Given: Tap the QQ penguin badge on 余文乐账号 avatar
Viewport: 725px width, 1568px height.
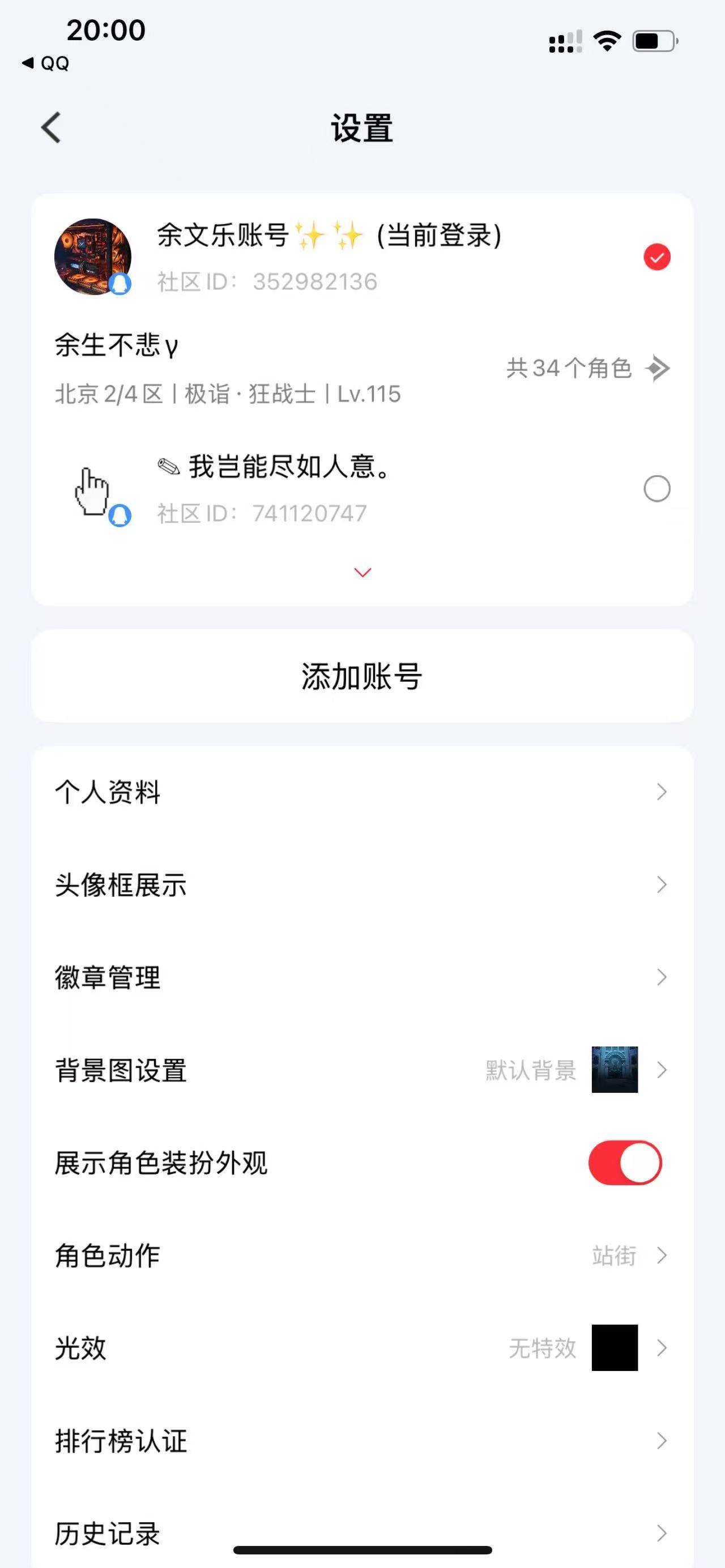Looking at the screenshot, I should (x=121, y=283).
